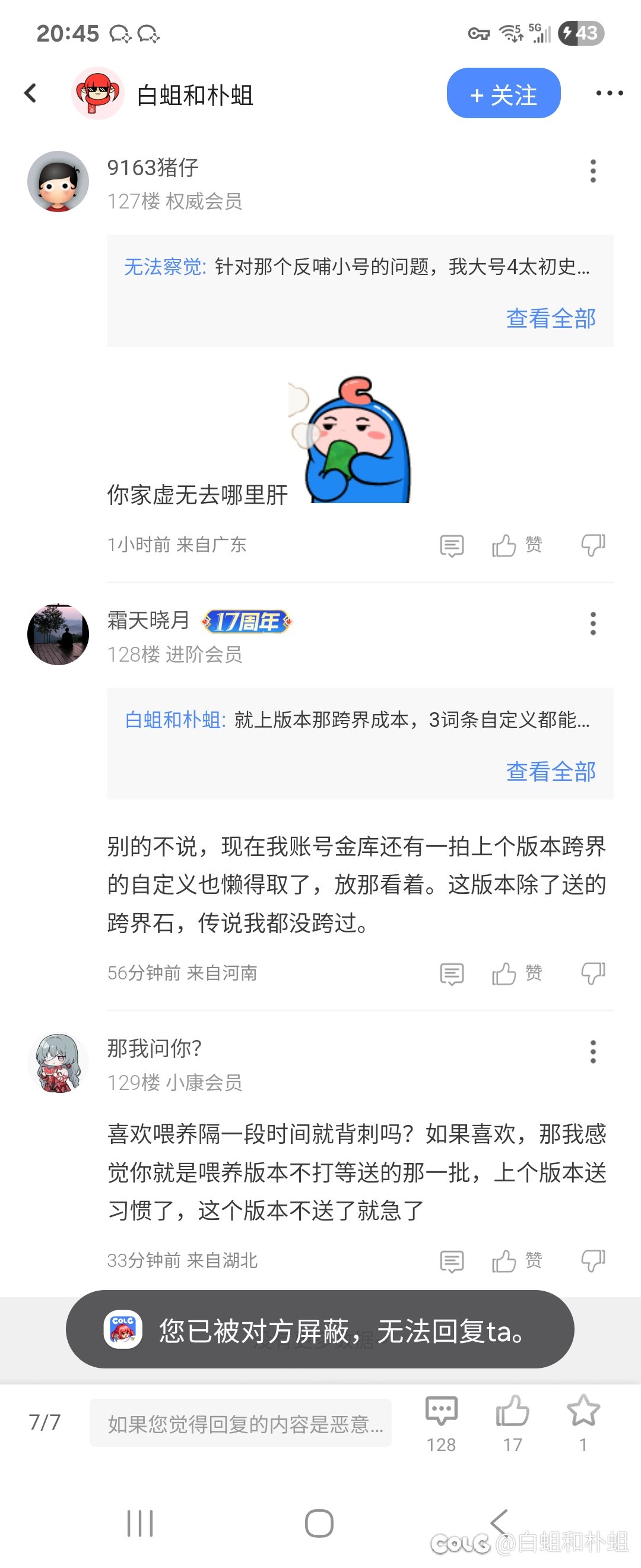Open options for 9163猪仔's comment
The image size is (641, 1568).
[x=593, y=171]
